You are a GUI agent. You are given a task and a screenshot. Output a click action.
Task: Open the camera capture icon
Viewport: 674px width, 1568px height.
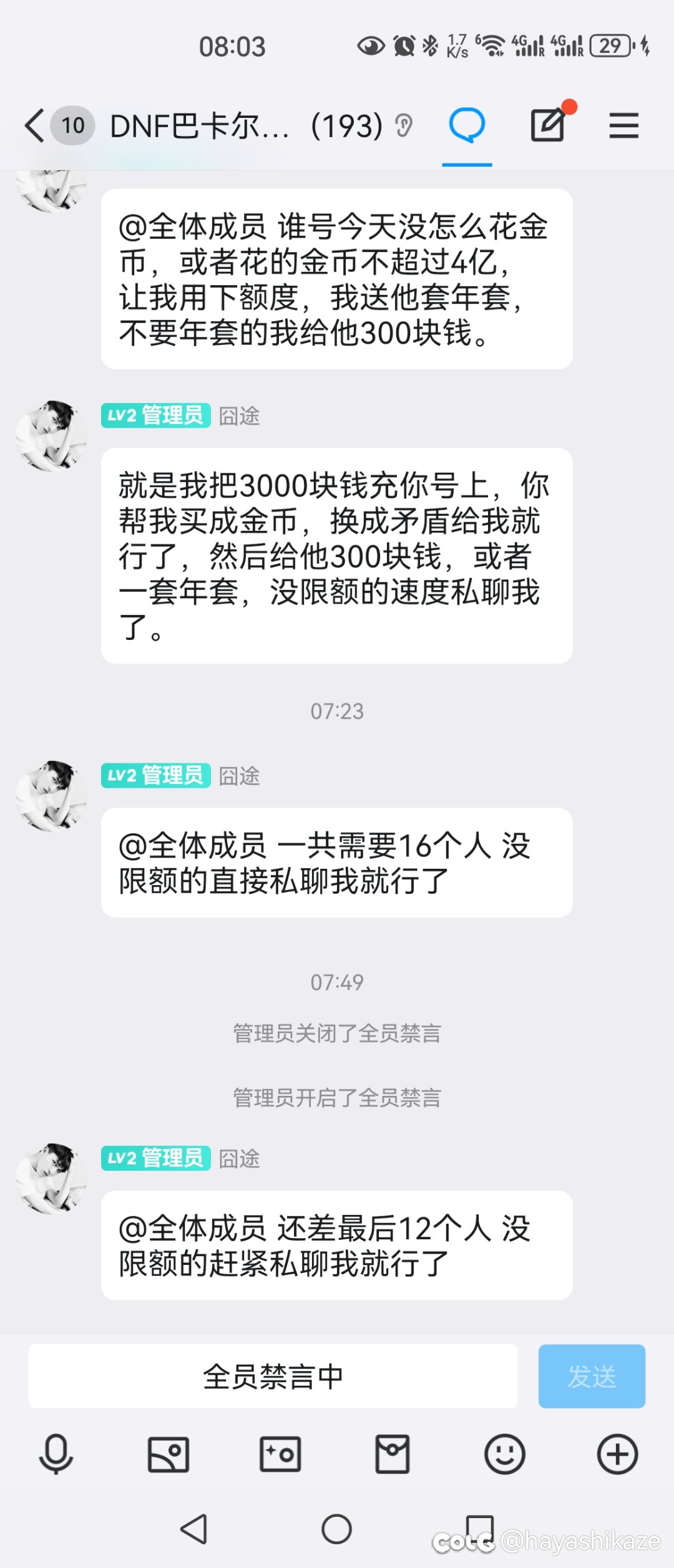click(280, 1454)
